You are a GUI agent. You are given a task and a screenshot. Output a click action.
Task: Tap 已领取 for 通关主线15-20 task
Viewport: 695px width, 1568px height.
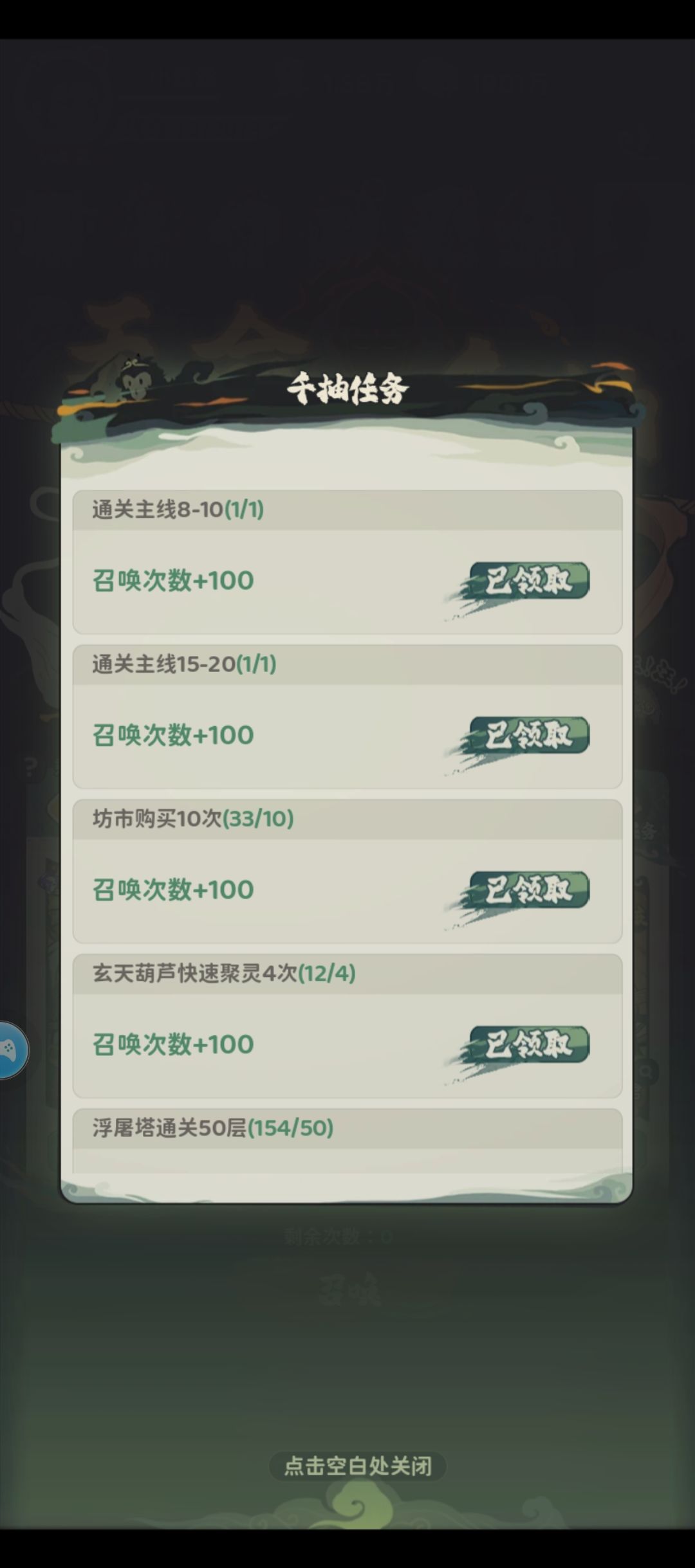528,735
